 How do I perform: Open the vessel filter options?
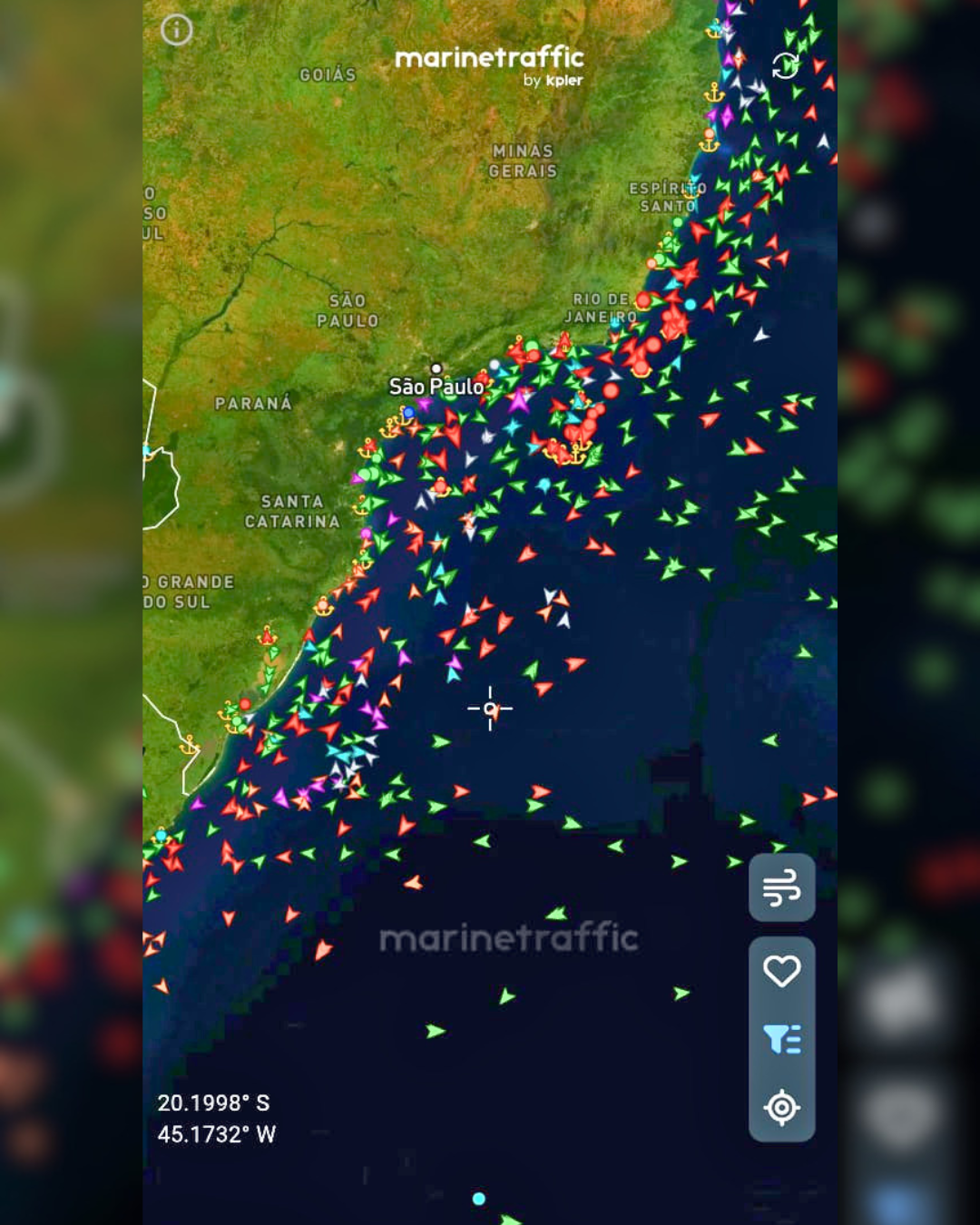[781, 1039]
